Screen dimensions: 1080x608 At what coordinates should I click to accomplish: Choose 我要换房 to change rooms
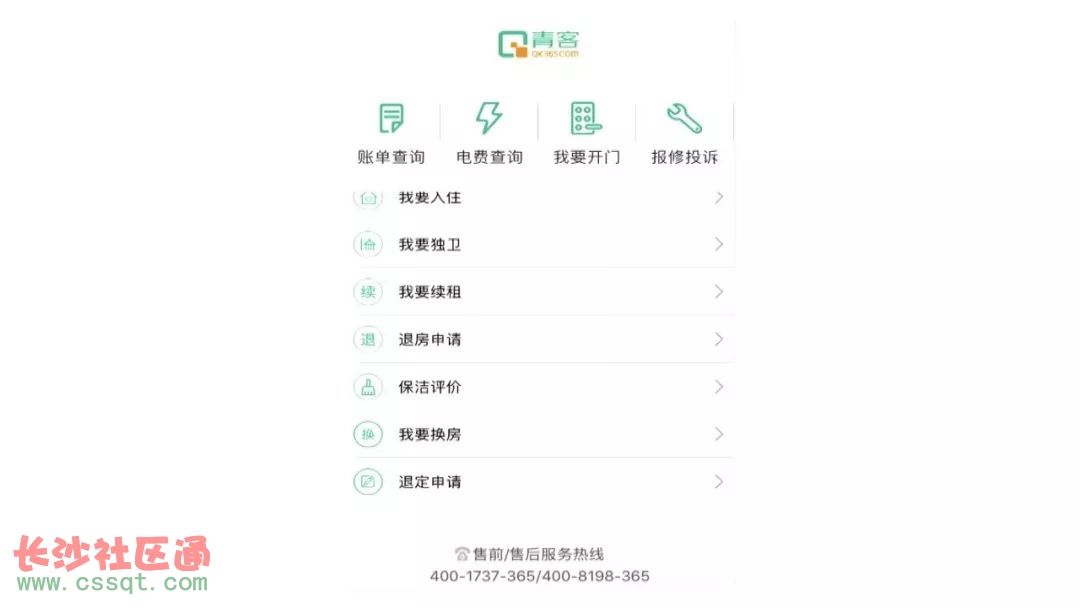pyautogui.click(x=540, y=434)
